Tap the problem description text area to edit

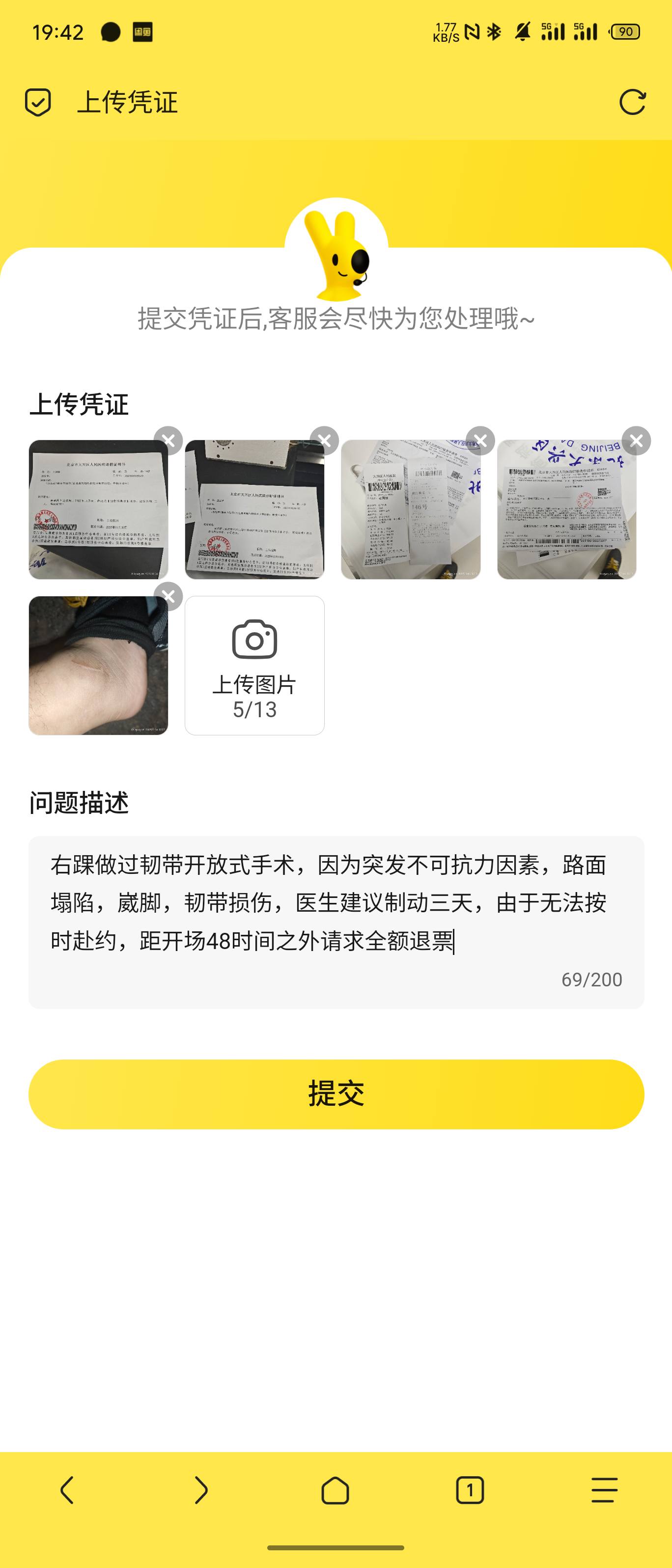coord(336,913)
